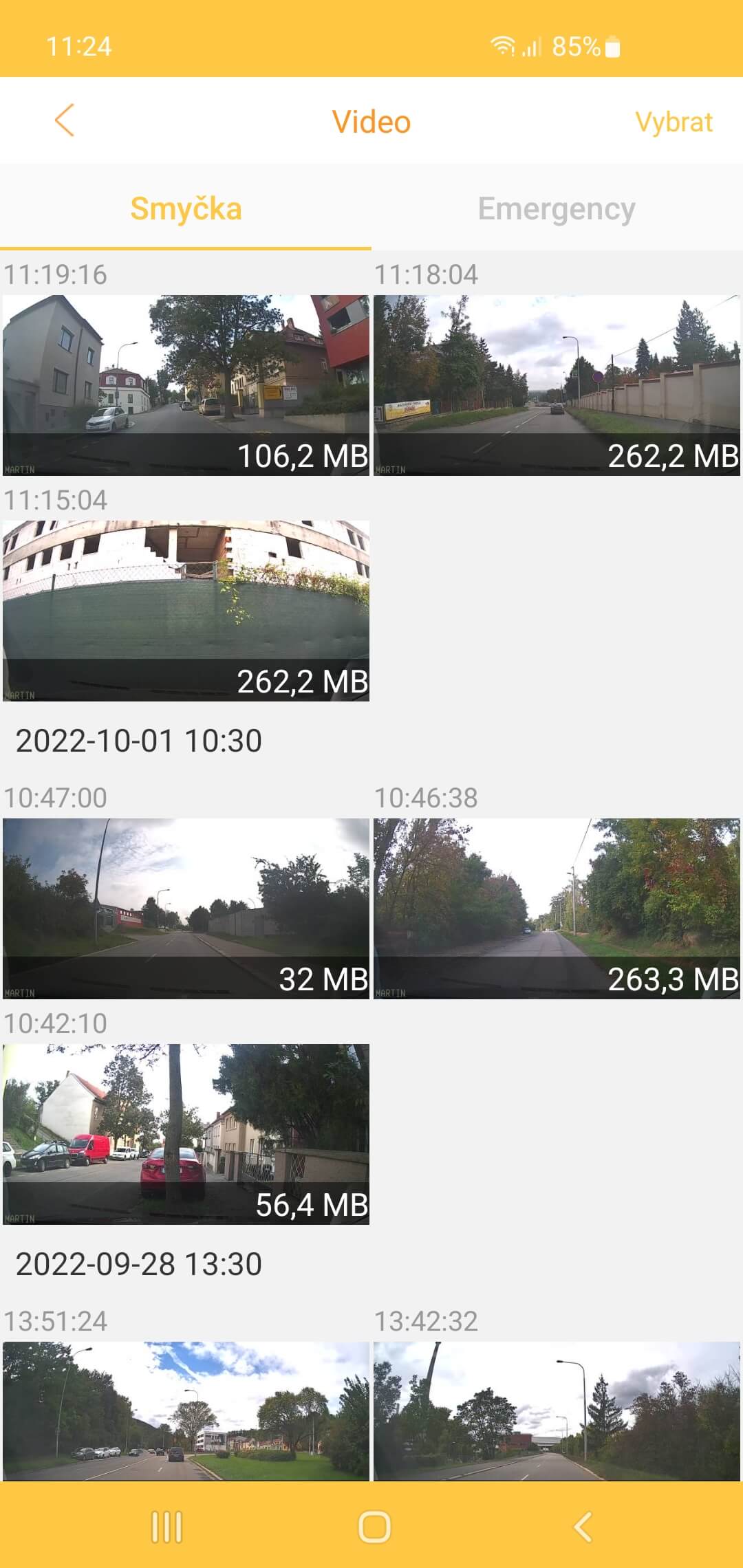The height and width of the screenshot is (1568, 743).
Task: Show recent apps
Action: pyautogui.click(x=166, y=1527)
